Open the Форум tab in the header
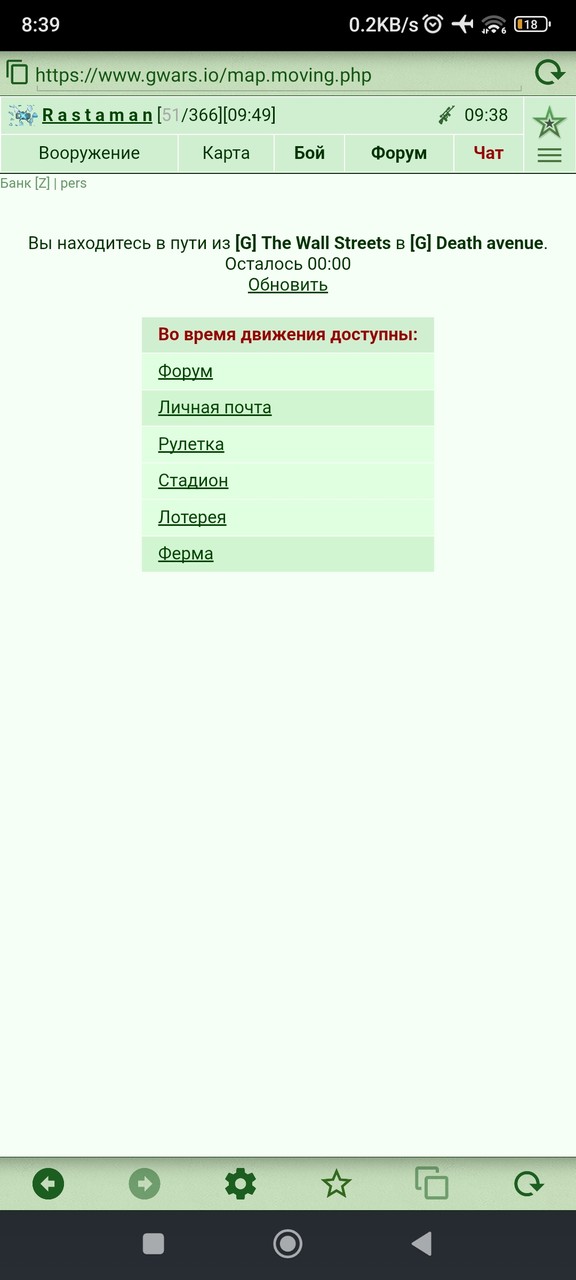Image resolution: width=576 pixels, height=1280 pixels. 399,153
